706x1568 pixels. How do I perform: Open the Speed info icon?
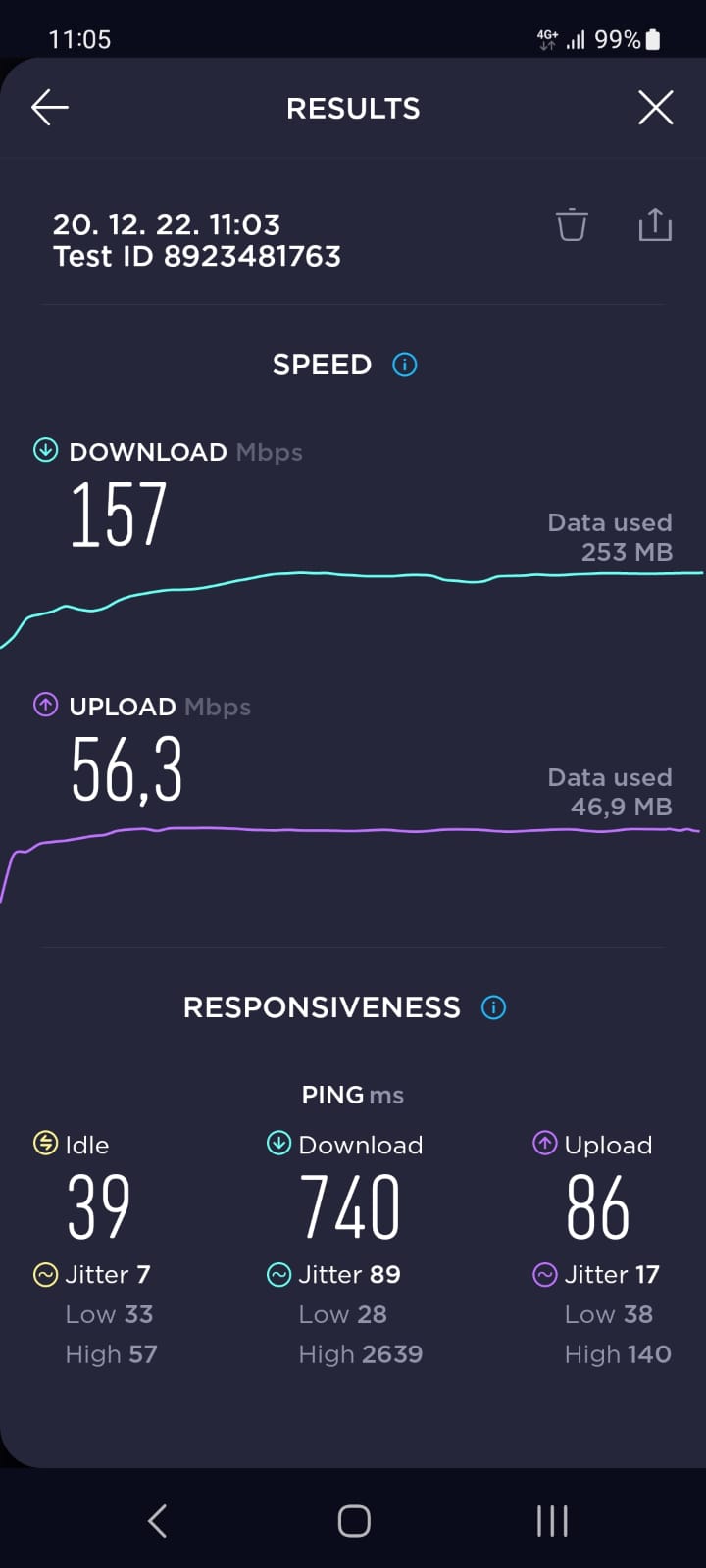(405, 365)
